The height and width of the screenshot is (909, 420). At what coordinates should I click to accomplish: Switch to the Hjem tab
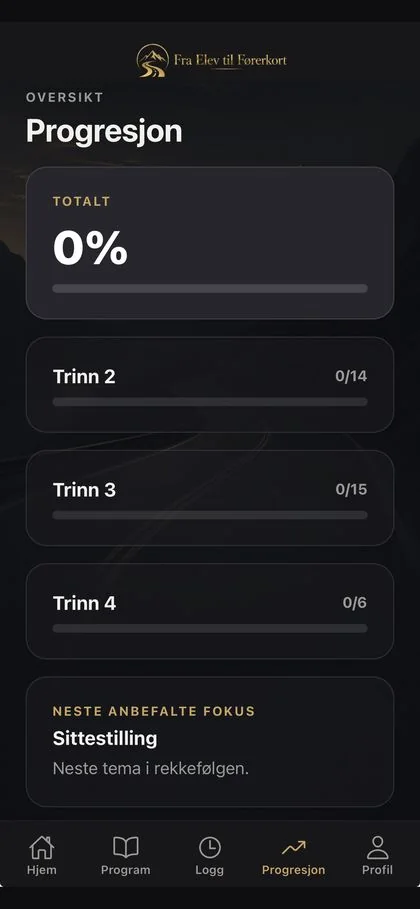click(x=42, y=855)
